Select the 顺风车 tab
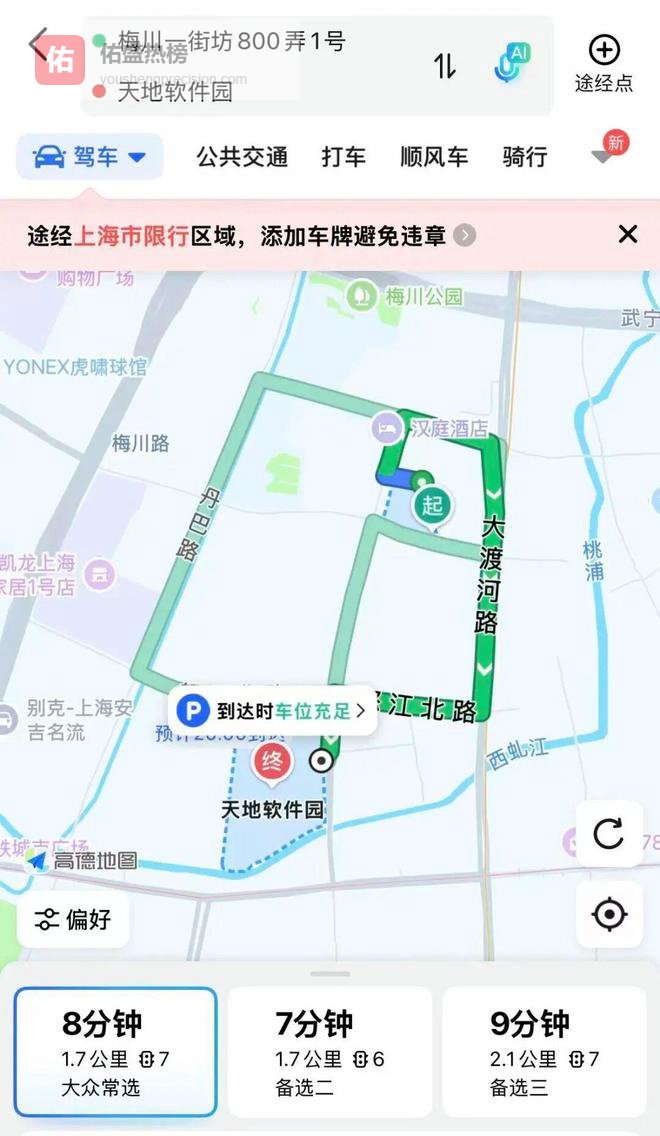The image size is (660, 1136). point(434,157)
